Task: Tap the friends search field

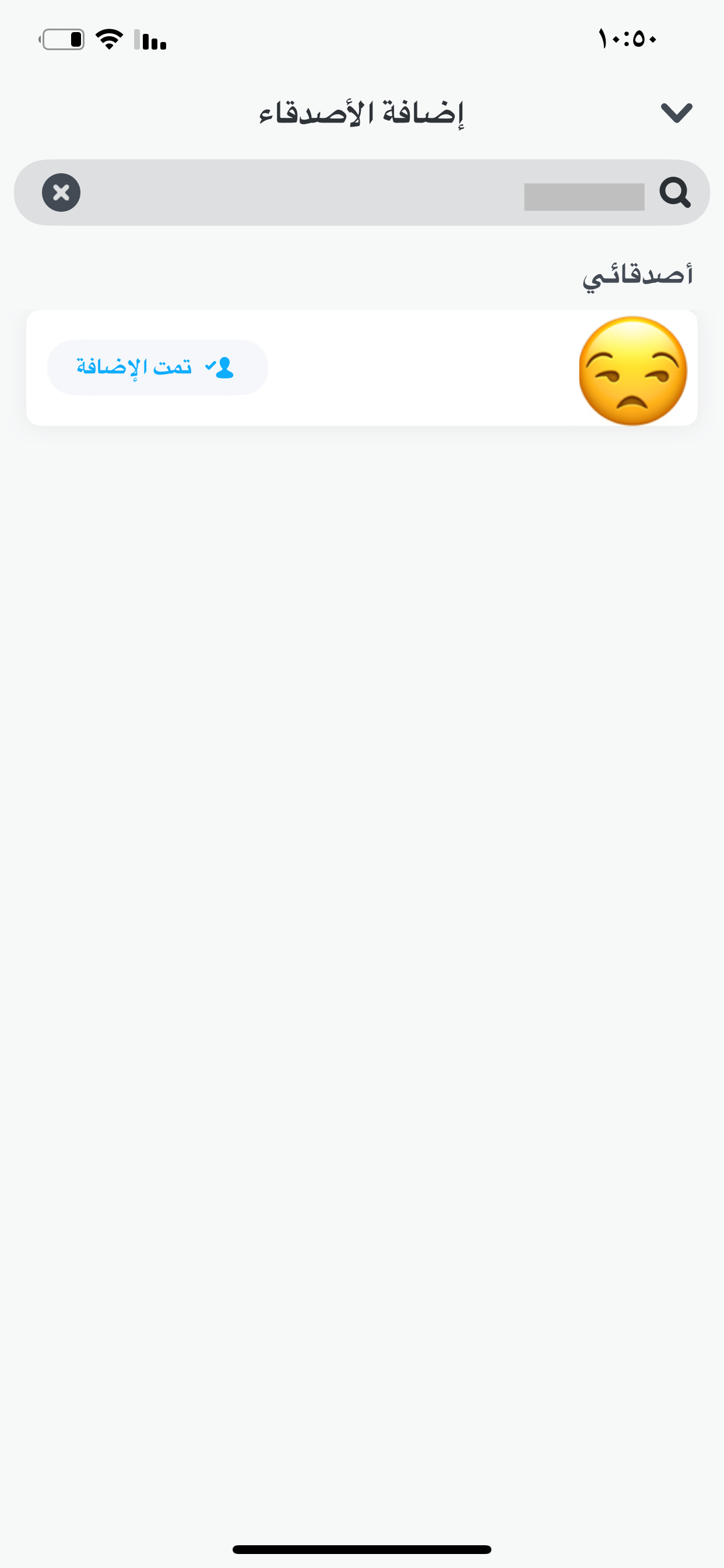Action: point(365,192)
